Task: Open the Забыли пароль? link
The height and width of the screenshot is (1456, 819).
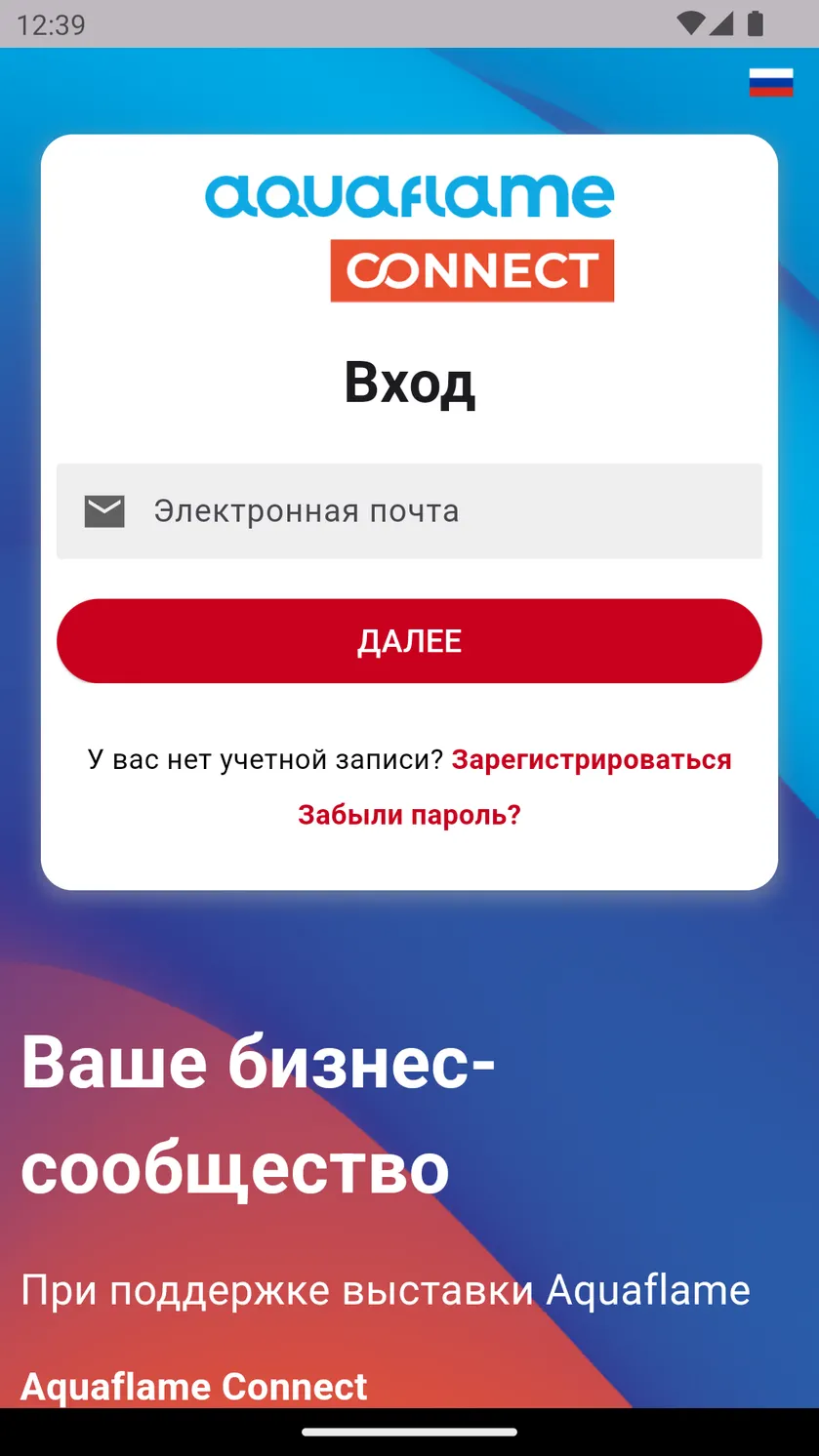Action: tap(409, 814)
